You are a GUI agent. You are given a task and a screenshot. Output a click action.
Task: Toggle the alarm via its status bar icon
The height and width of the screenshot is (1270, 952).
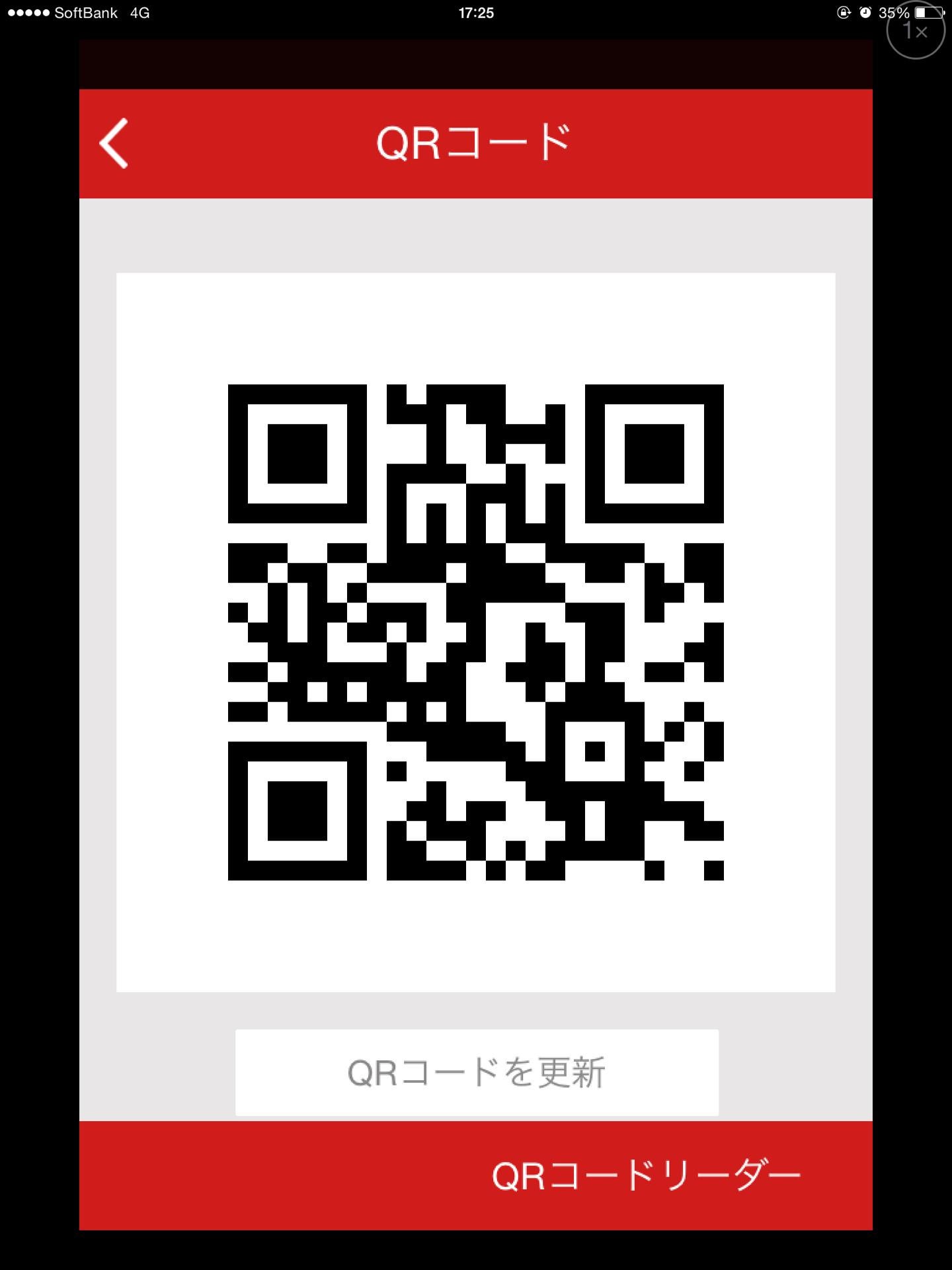pyautogui.click(x=865, y=12)
